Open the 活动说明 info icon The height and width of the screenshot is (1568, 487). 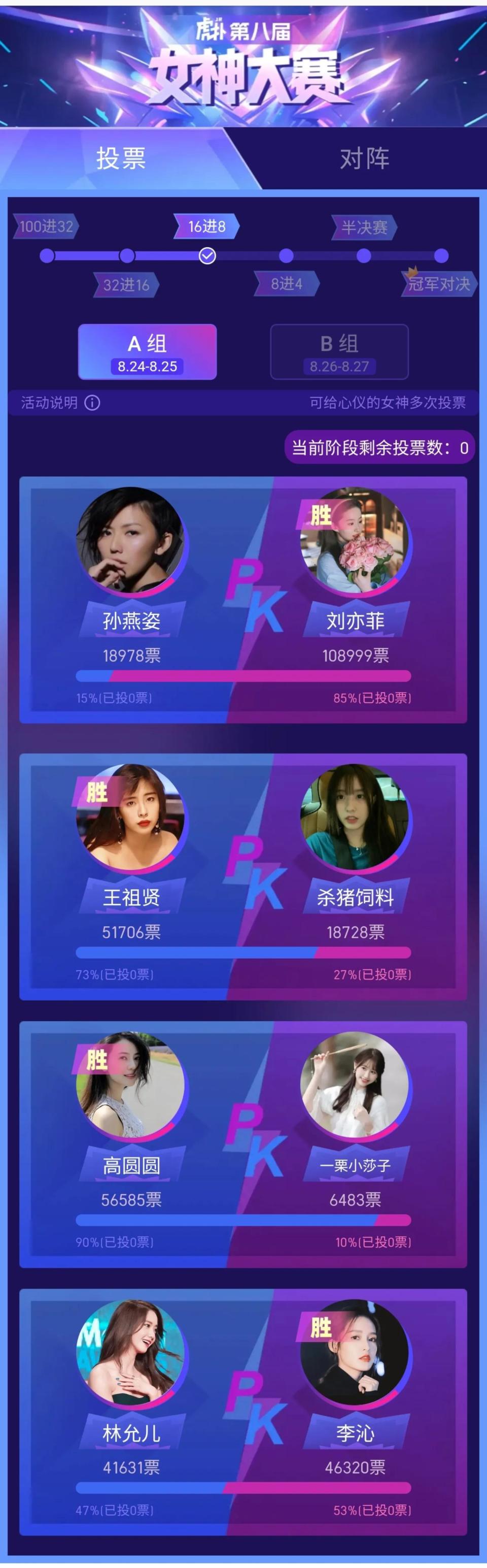pos(92,402)
